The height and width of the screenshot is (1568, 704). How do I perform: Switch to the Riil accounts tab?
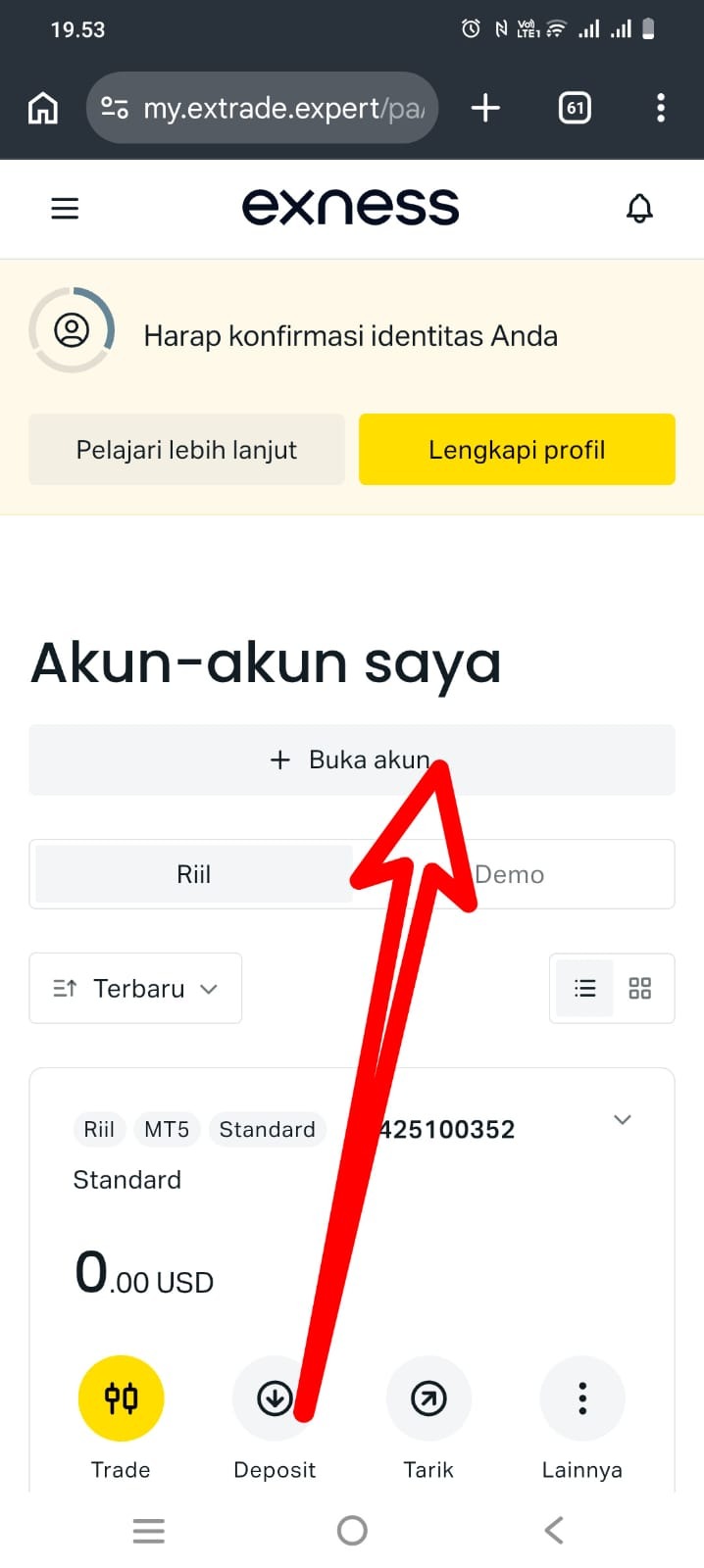coord(193,874)
